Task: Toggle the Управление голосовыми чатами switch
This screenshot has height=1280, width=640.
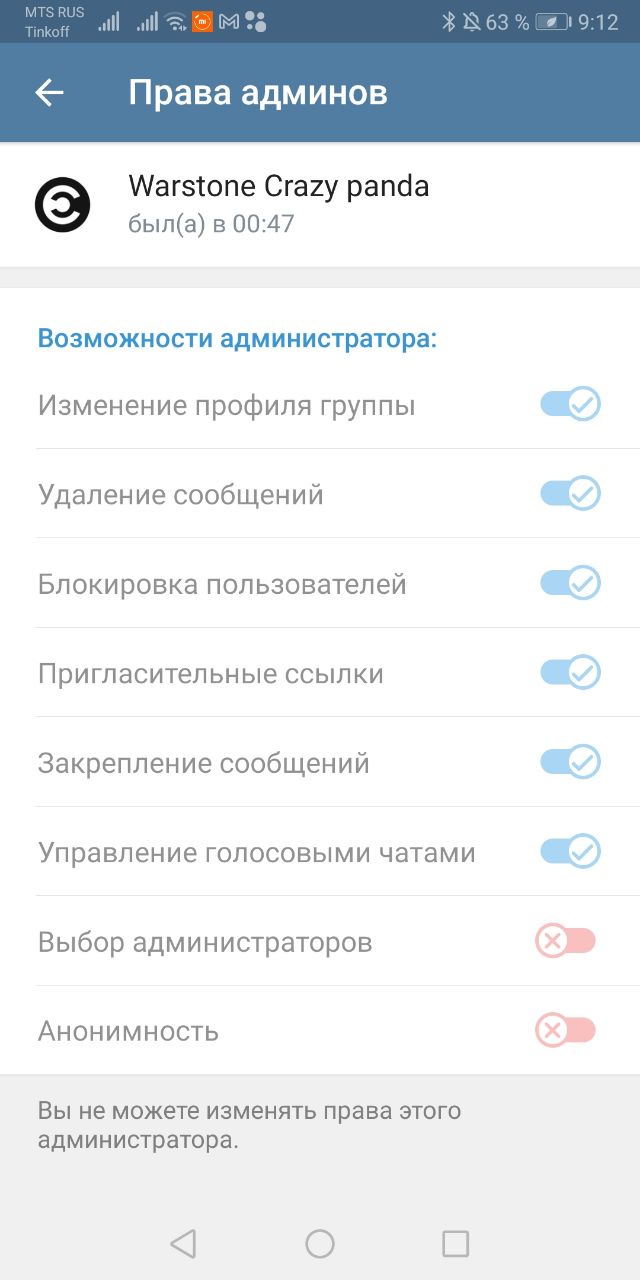Action: coord(570,852)
